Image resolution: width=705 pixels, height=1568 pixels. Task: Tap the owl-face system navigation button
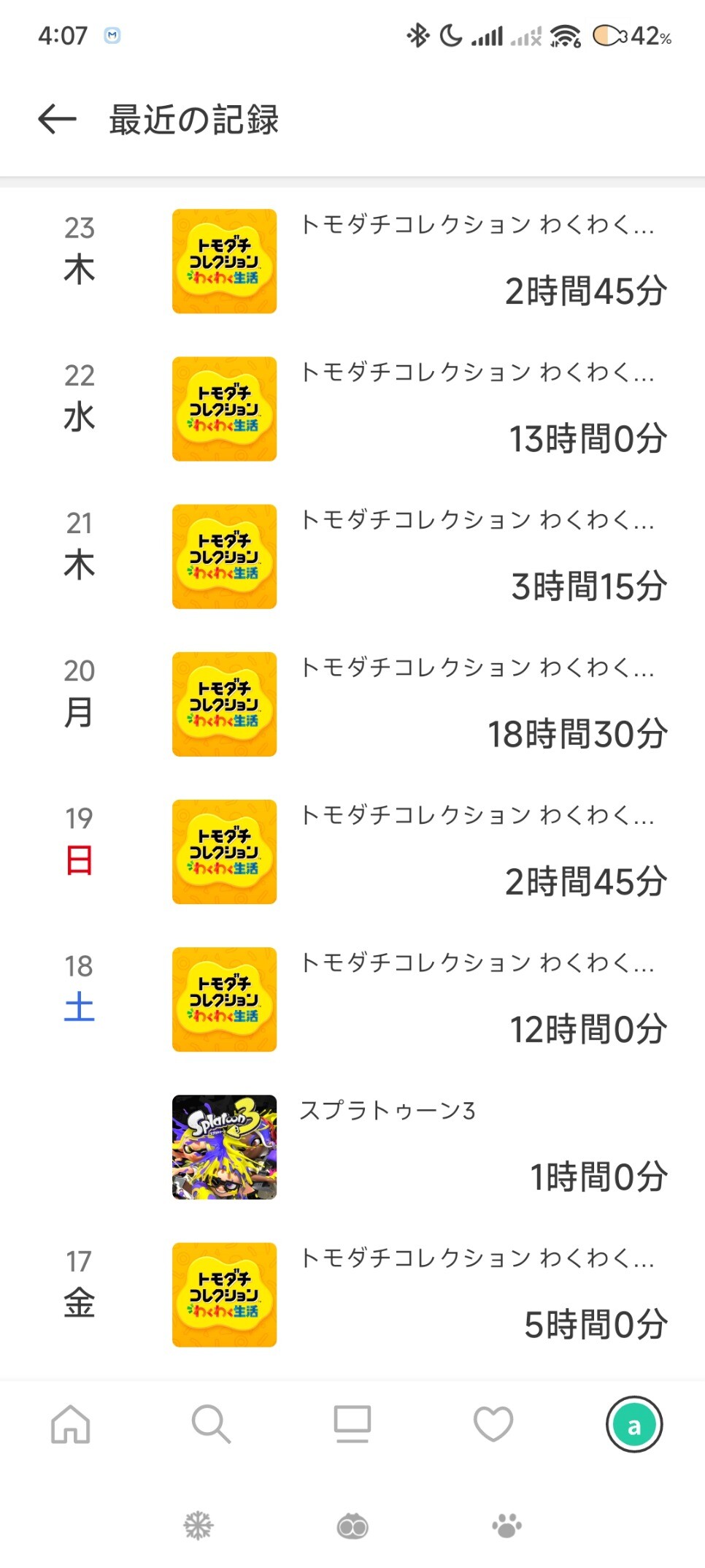click(352, 1526)
